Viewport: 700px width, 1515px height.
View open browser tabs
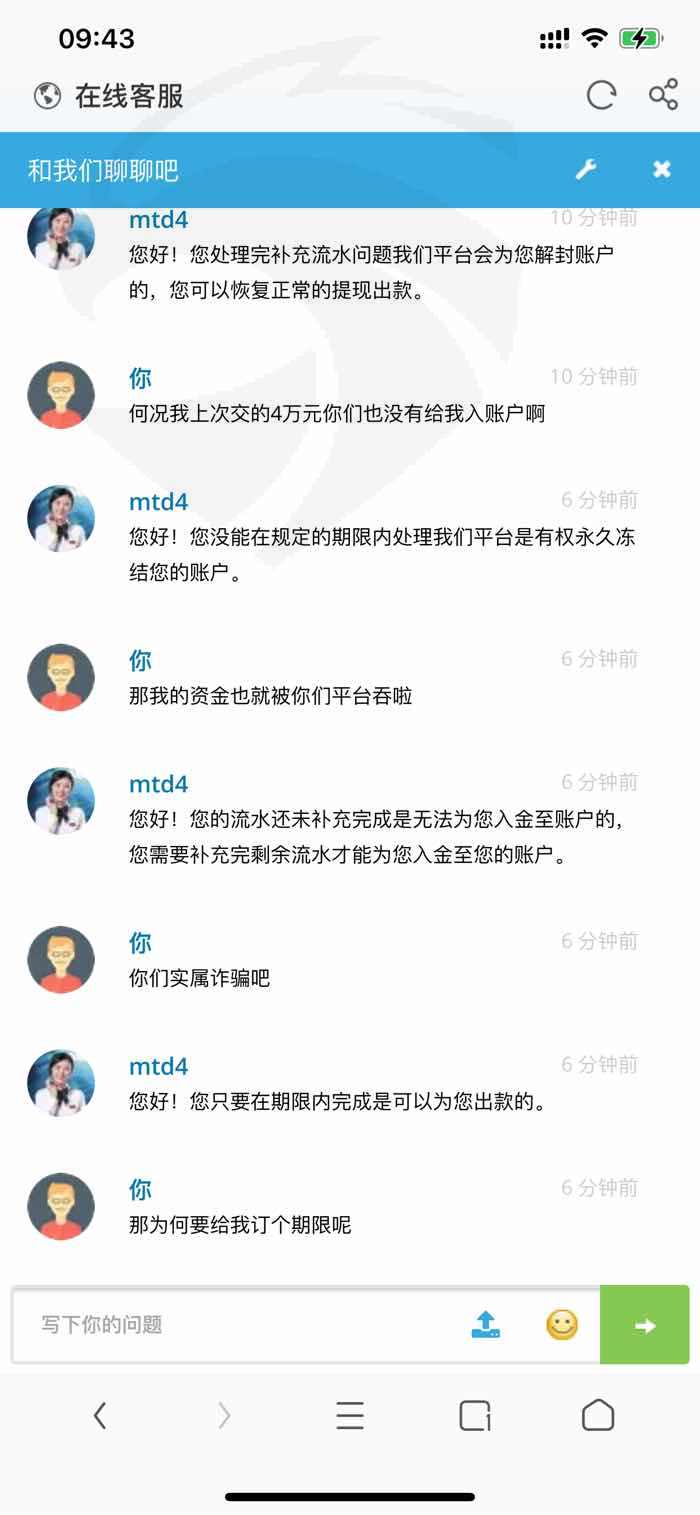(x=474, y=1415)
